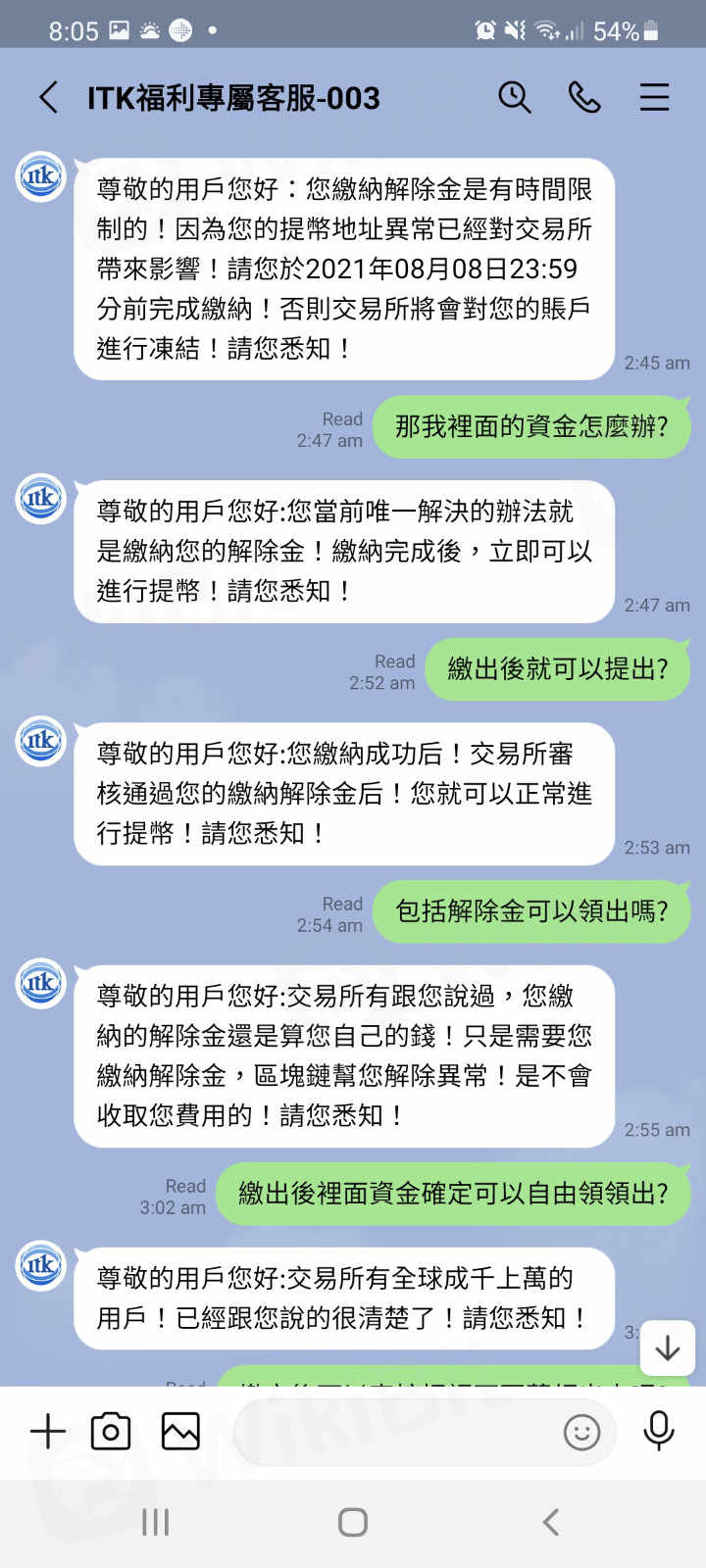The image size is (706, 1568).
Task: Open the photo gallery picker
Action: [180, 1432]
